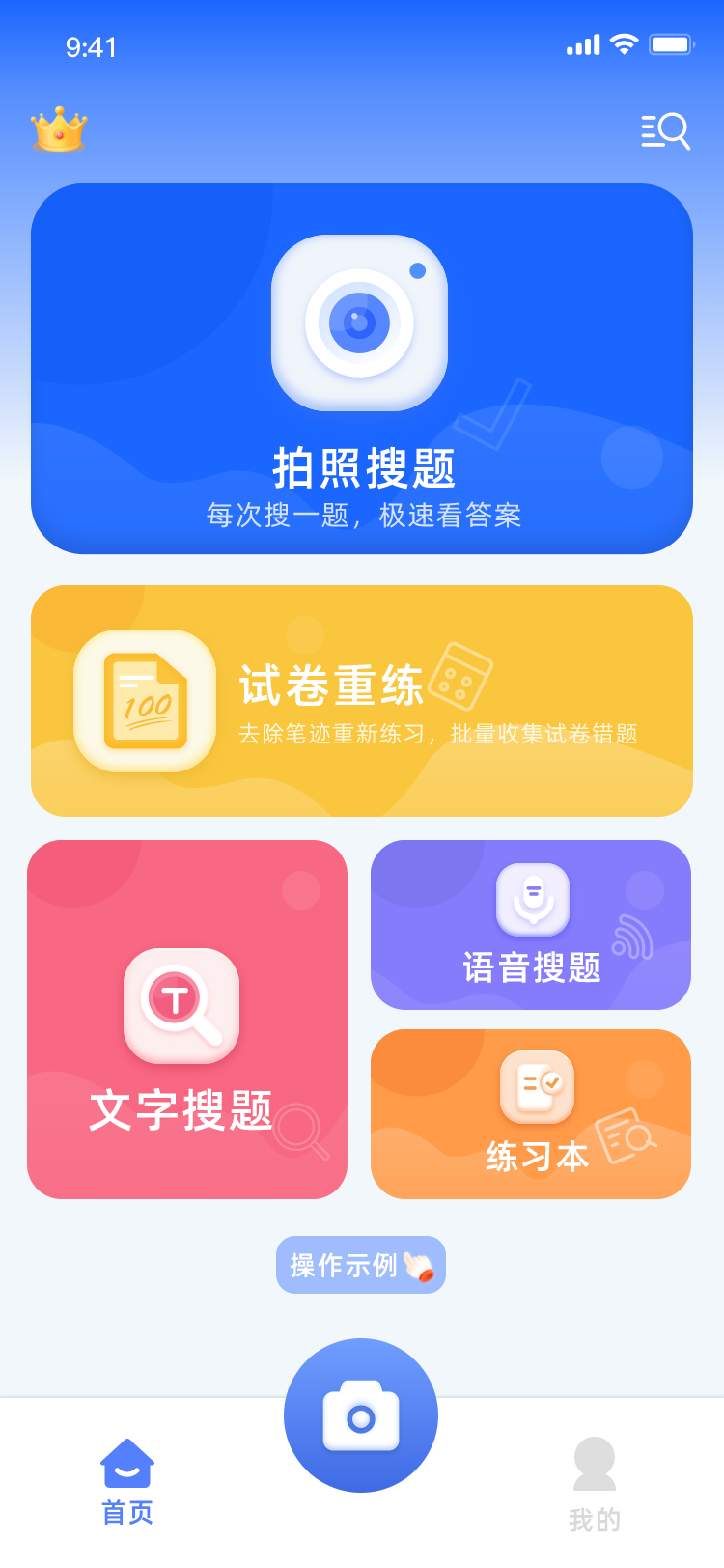Image resolution: width=724 pixels, height=1568 pixels.
Task: Open the crown VIP icon
Action: point(59,129)
